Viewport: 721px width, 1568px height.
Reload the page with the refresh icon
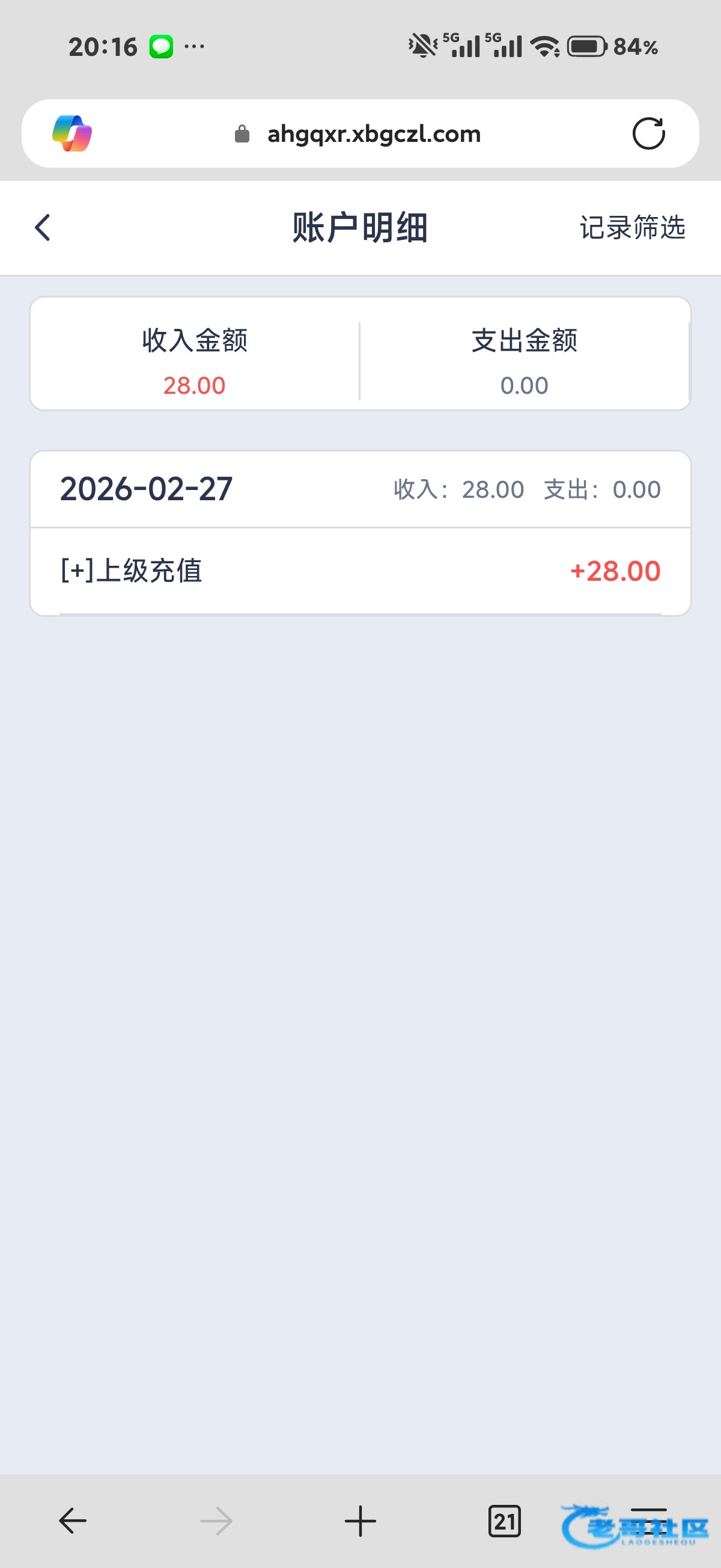coord(648,133)
